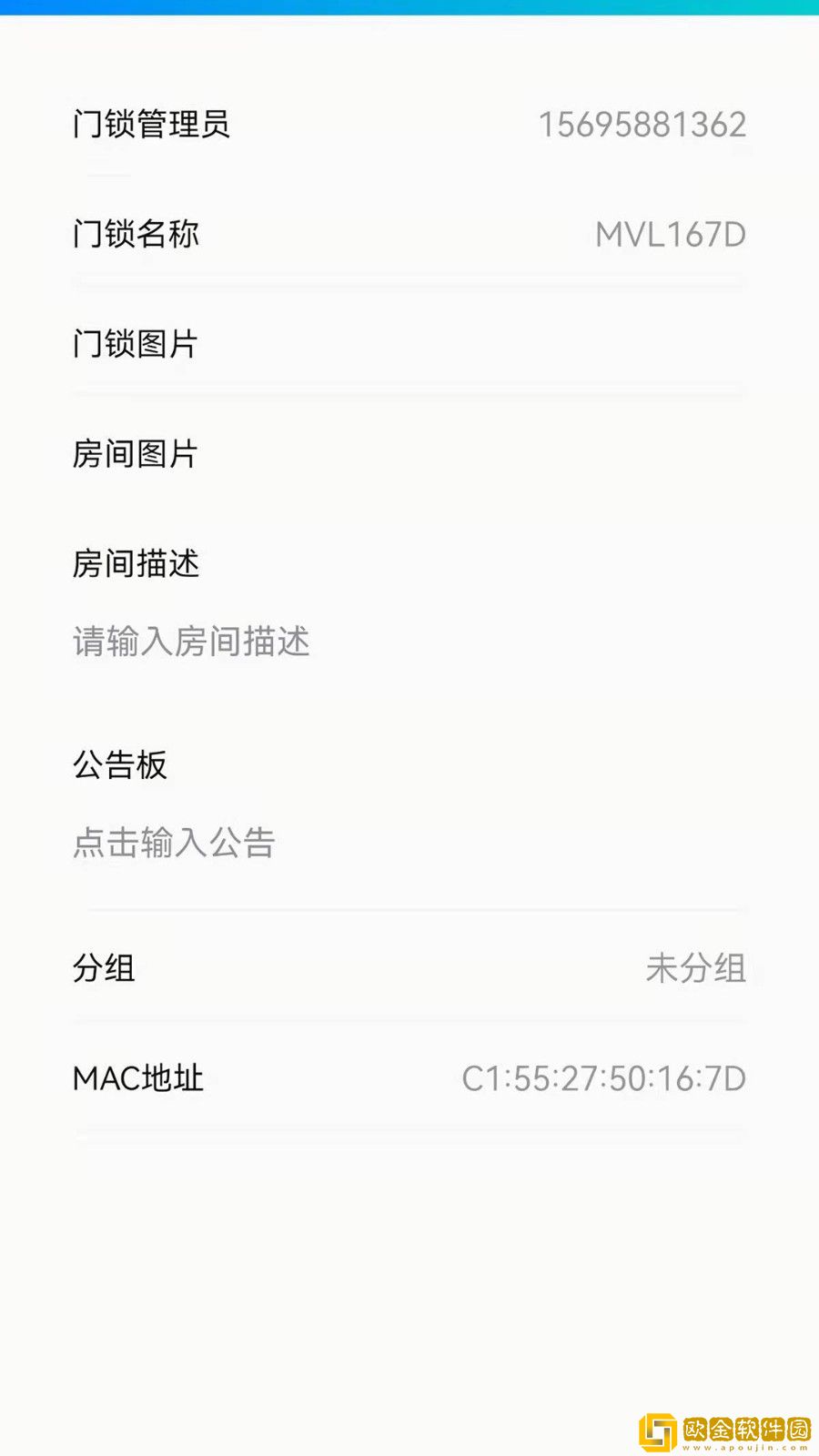Screen dimensions: 819x1456
Task: Open the 门锁管理员 row
Action: pos(409,125)
